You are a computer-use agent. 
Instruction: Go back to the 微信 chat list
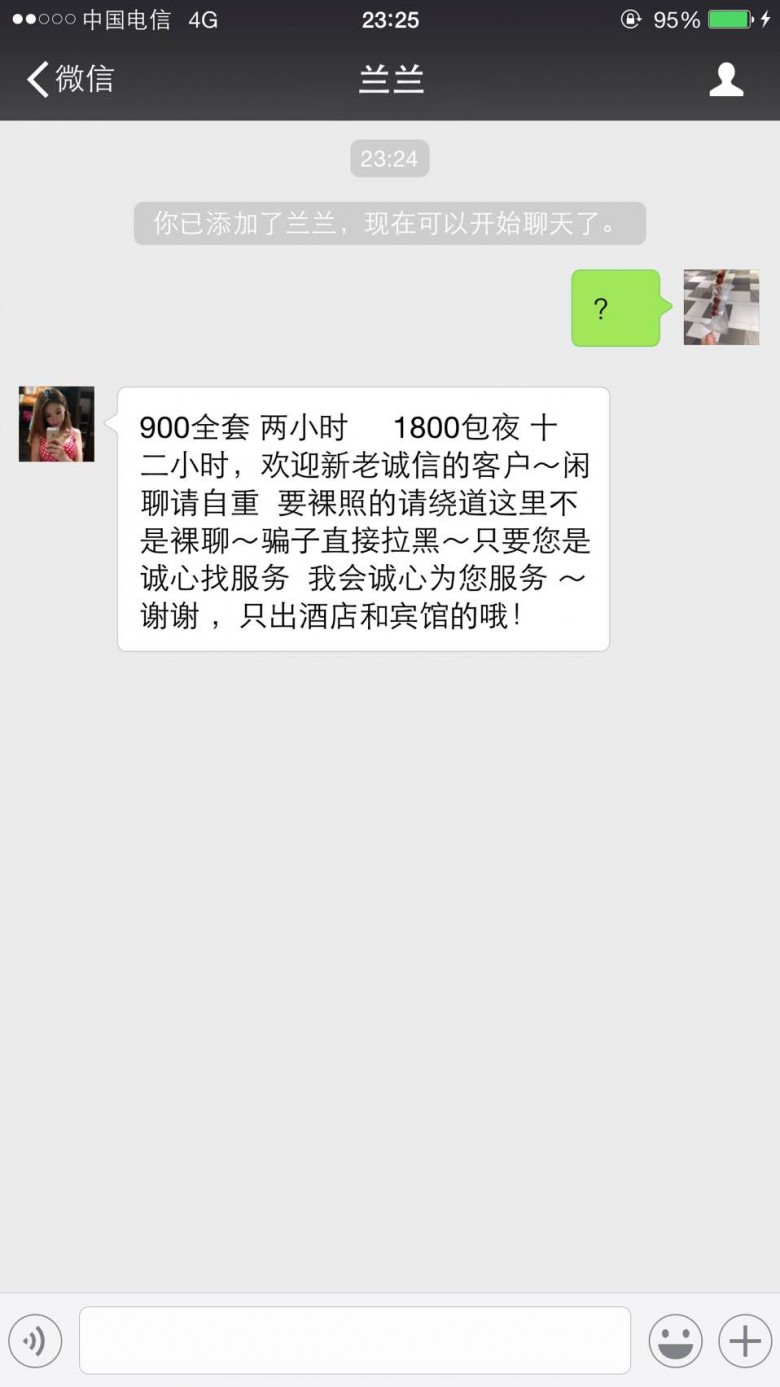pos(70,79)
